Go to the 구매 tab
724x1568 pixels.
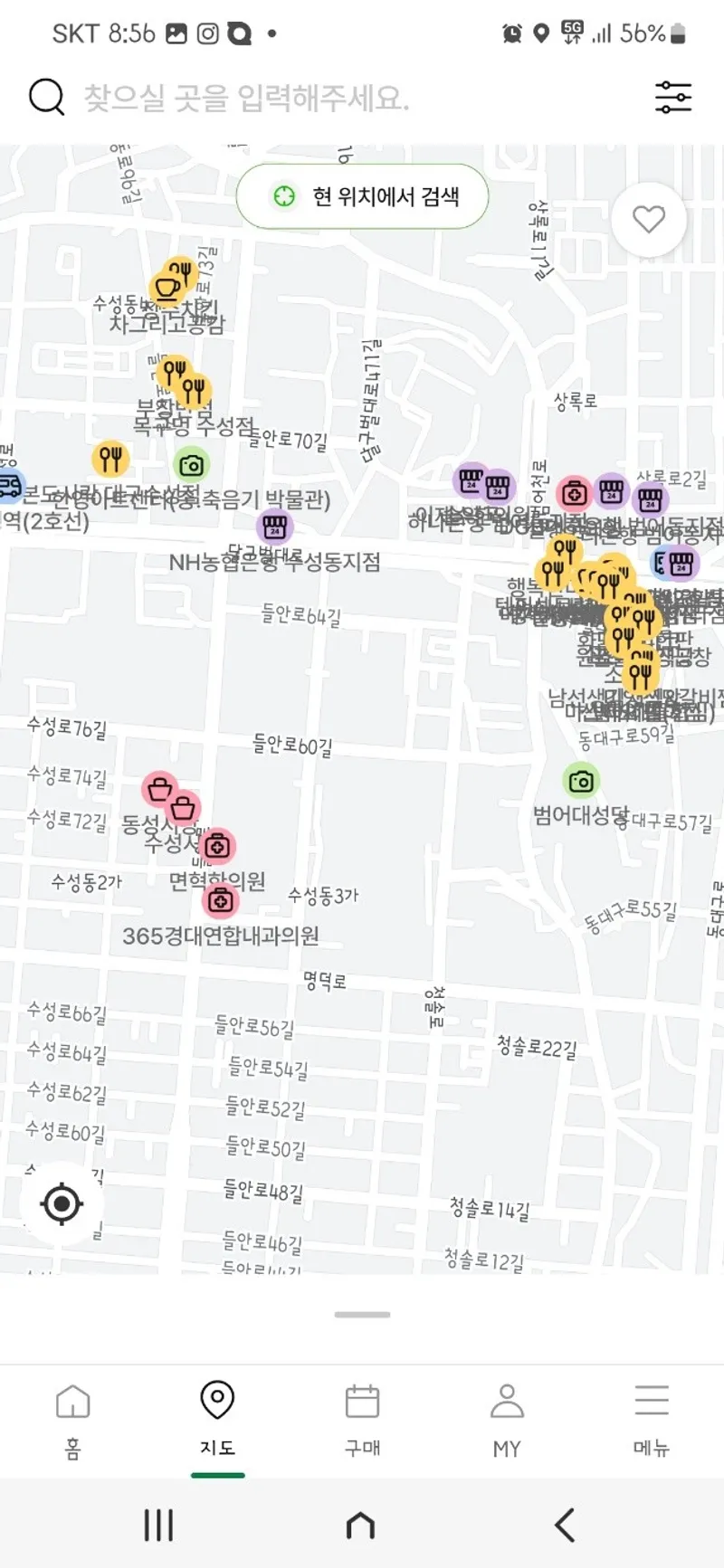[x=362, y=1421]
